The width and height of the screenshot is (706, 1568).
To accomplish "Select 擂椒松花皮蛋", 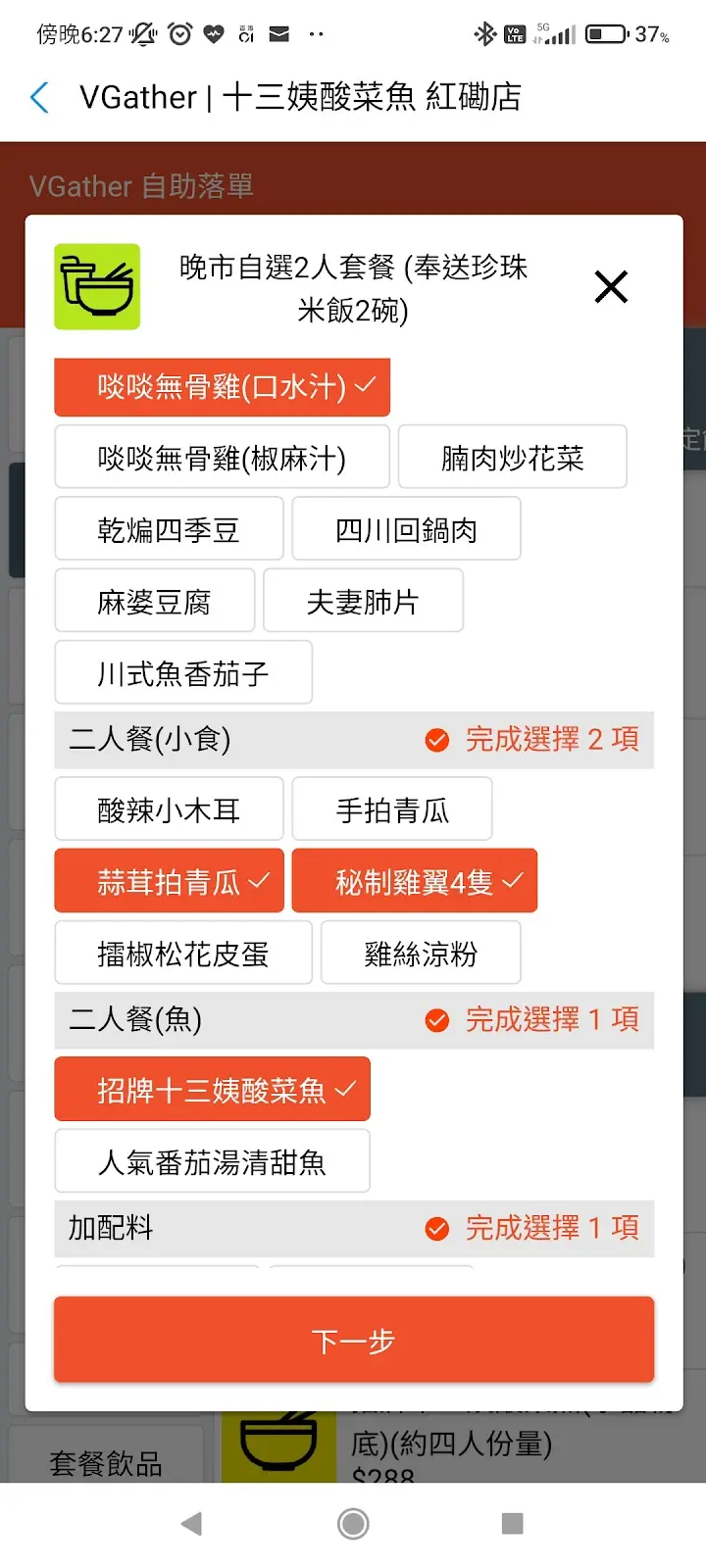I will 183,953.
